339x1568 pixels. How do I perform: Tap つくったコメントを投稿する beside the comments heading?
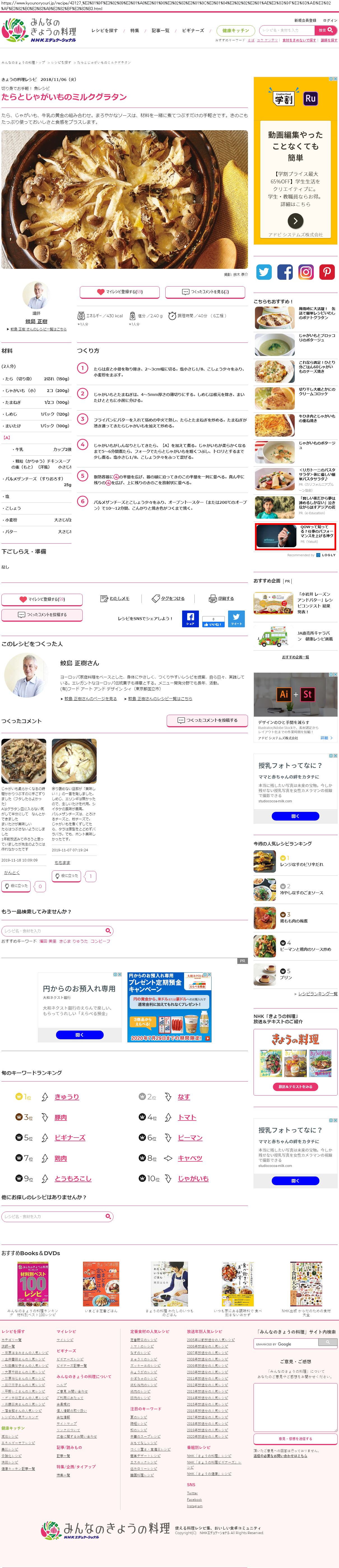tap(207, 720)
